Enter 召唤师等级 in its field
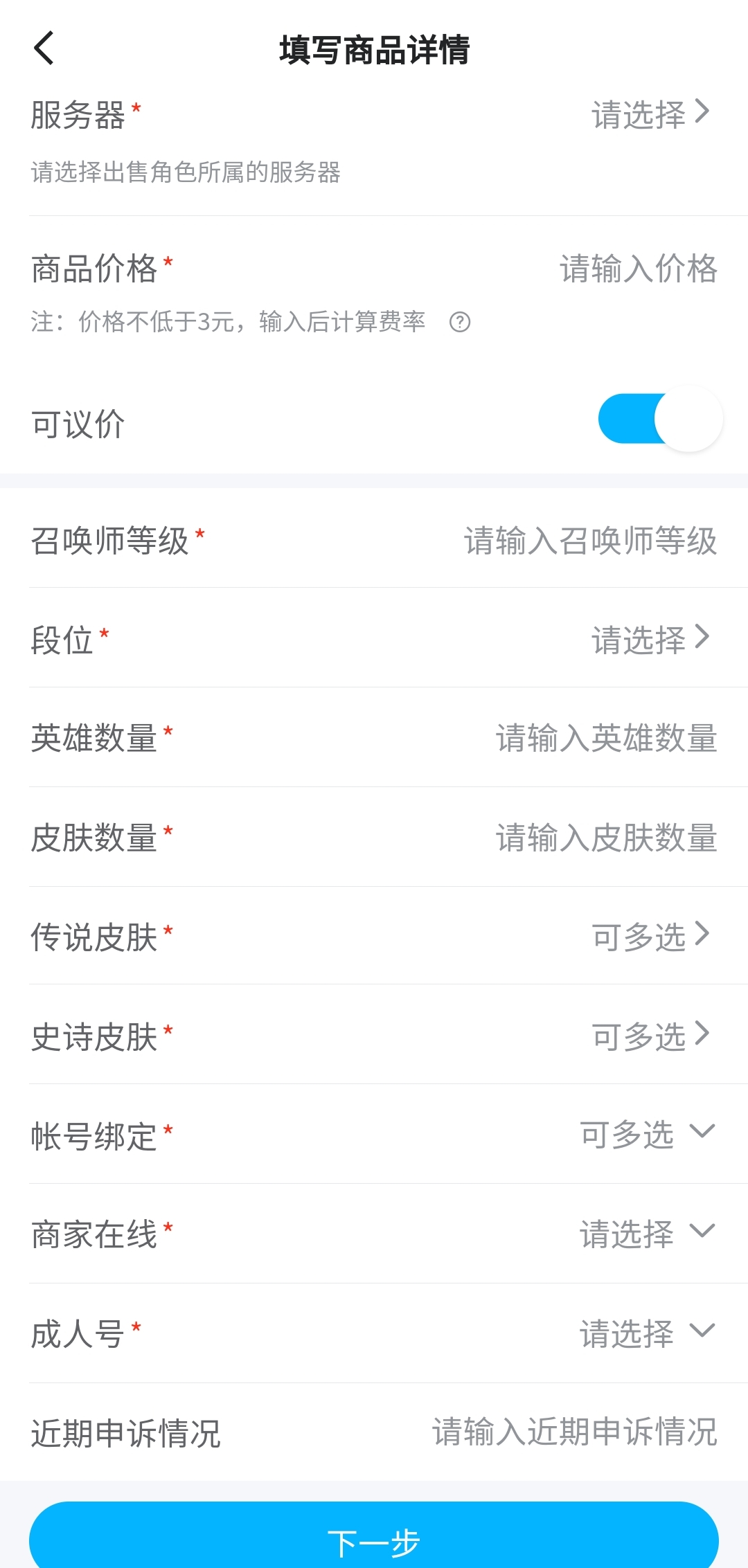The image size is (748, 1568). (x=590, y=541)
